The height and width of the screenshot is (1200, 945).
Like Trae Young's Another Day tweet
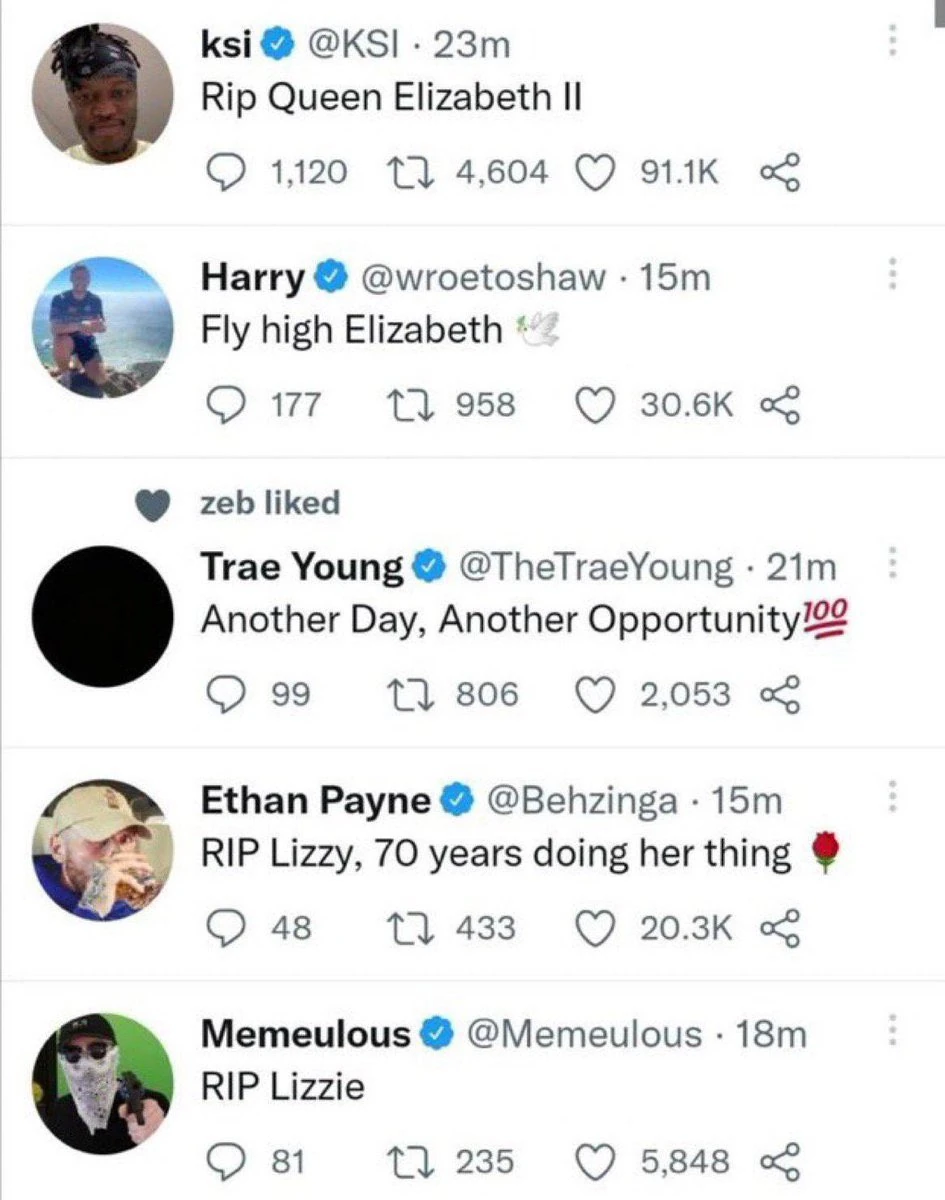pos(596,693)
